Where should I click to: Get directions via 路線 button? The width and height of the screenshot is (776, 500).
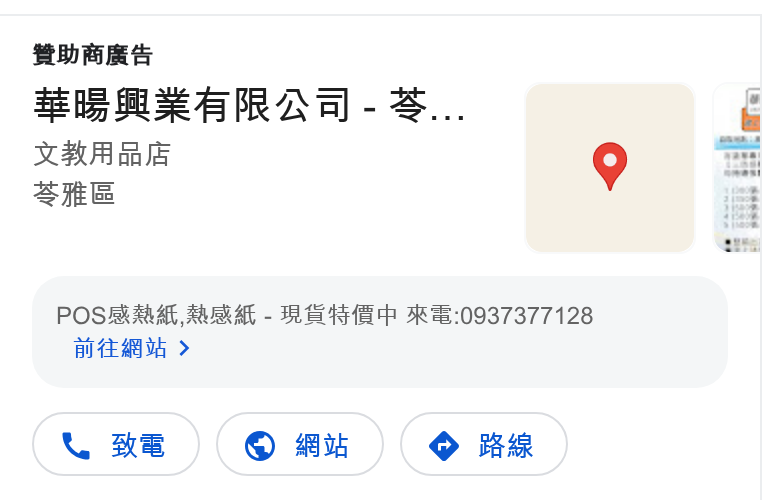[484, 444]
